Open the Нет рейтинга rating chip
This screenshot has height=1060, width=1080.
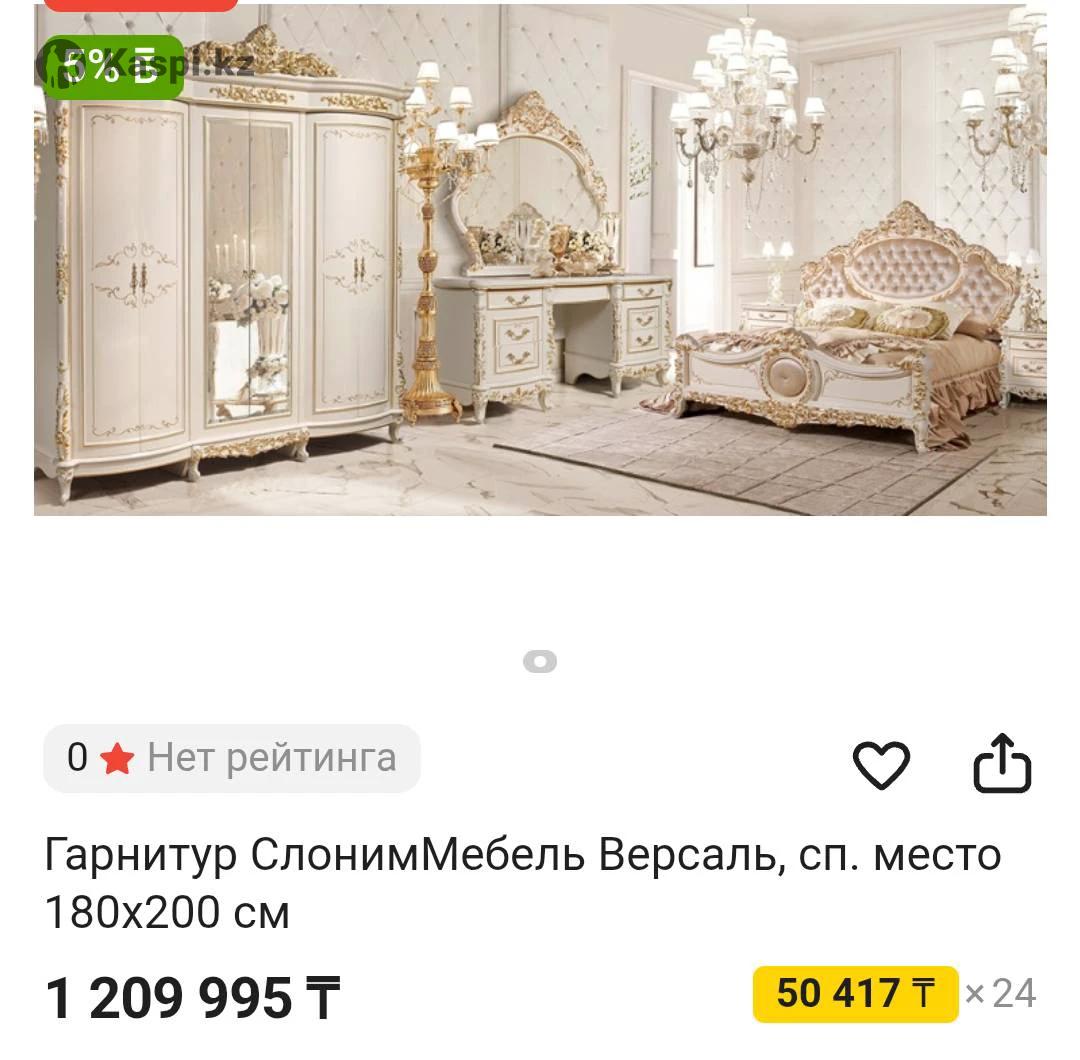pos(232,758)
